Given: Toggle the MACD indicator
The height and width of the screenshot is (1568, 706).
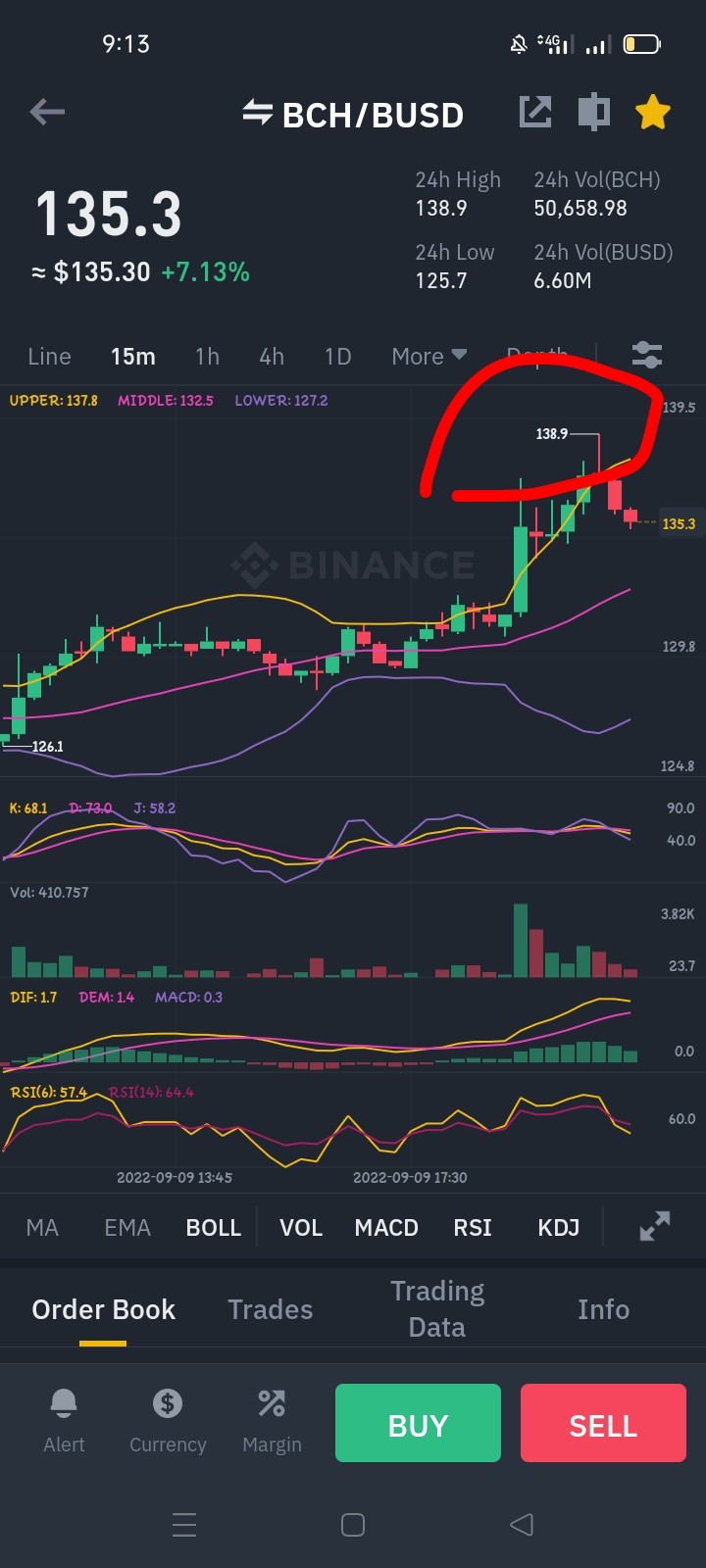Looking at the screenshot, I should coord(386,1228).
